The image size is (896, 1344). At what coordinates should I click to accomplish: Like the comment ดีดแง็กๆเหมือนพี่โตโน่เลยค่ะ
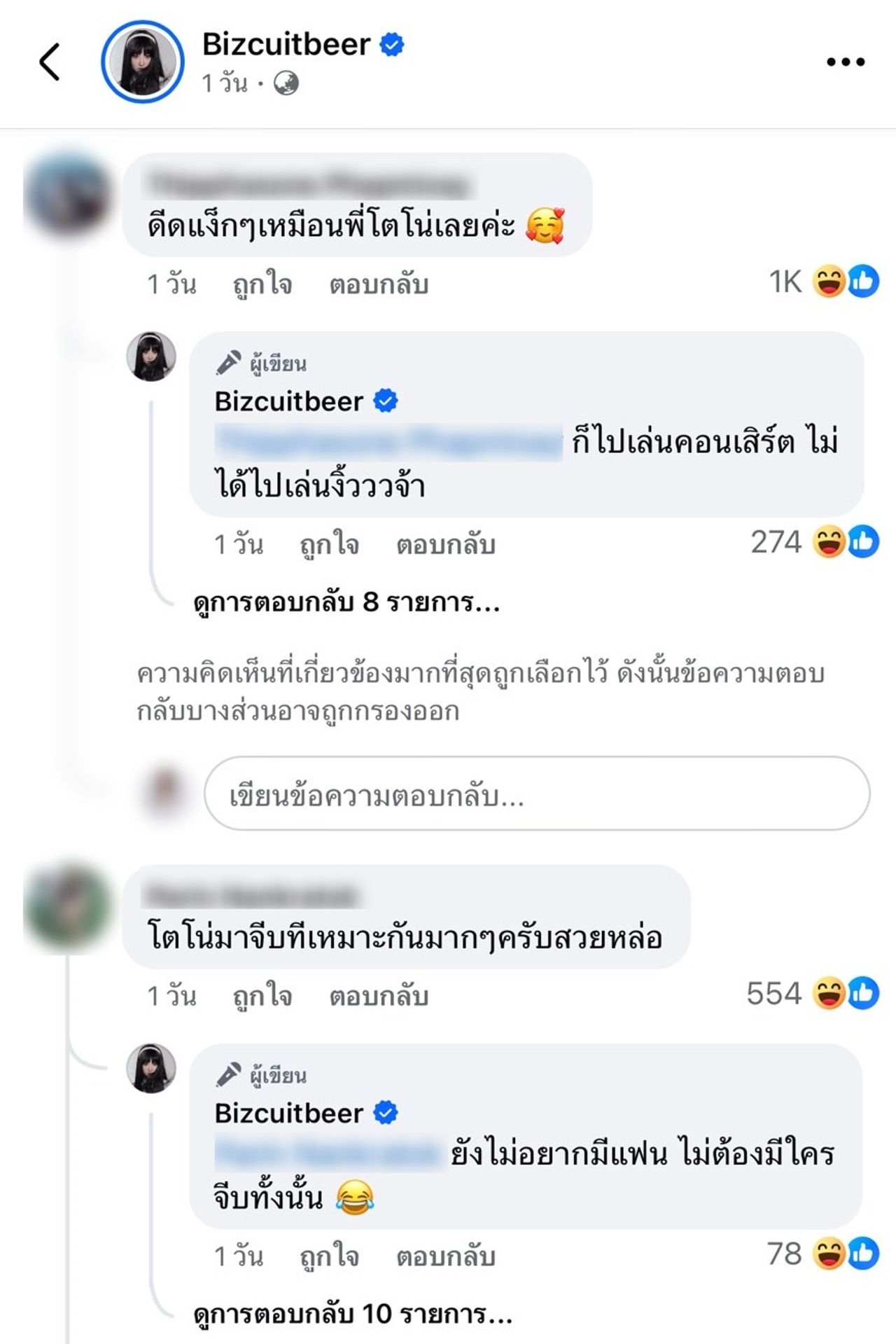pos(262,284)
